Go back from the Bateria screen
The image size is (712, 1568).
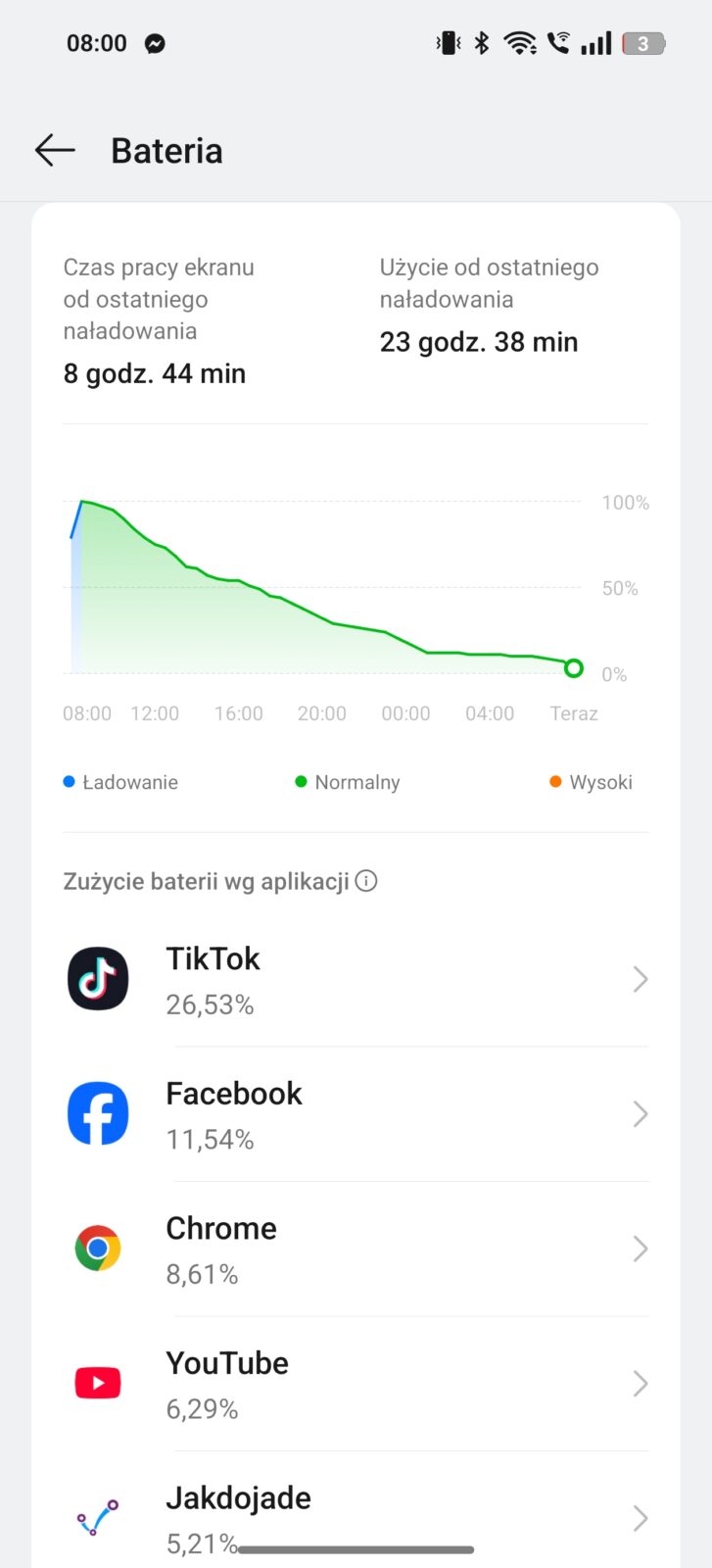(55, 150)
